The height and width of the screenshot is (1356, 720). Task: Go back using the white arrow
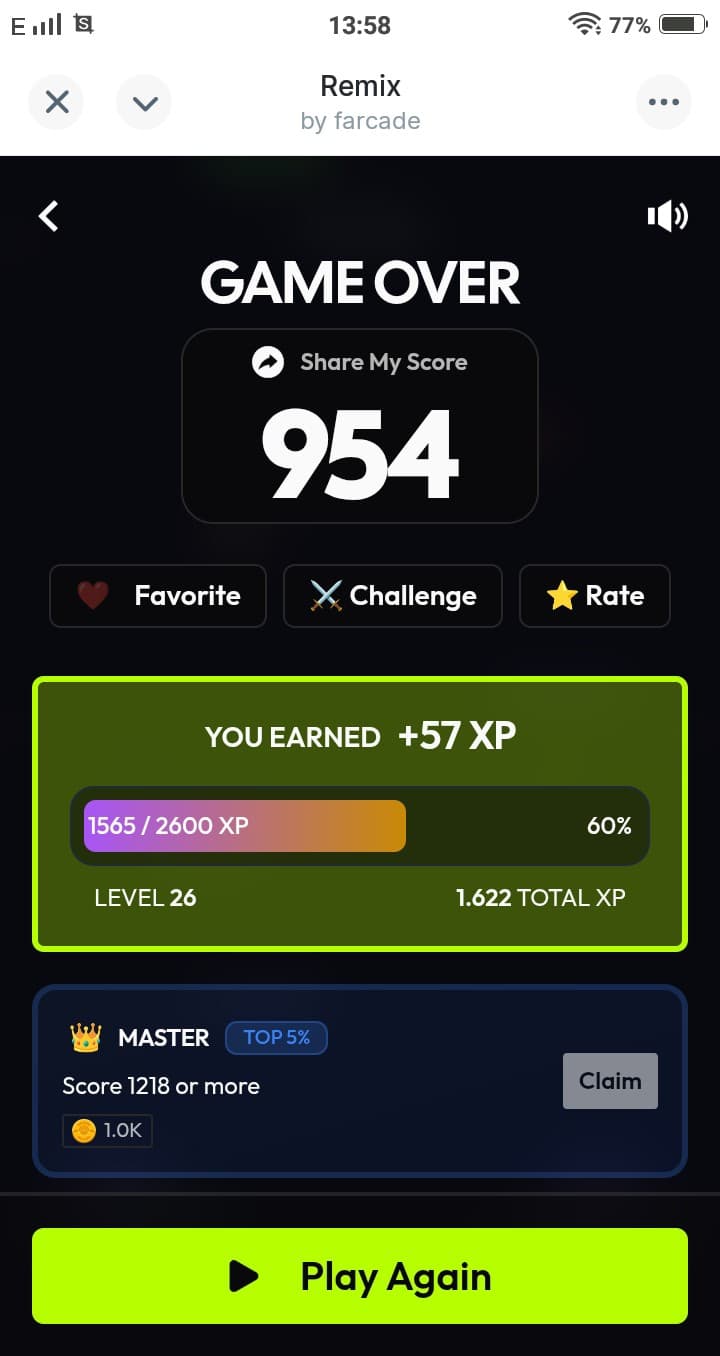pos(49,216)
